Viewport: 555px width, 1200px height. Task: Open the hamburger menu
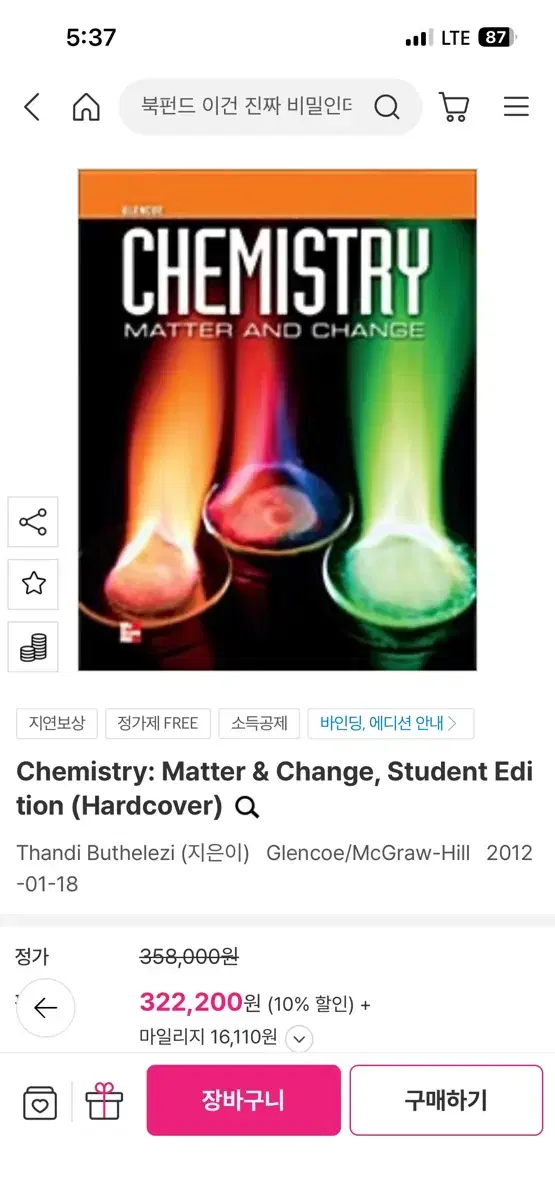tap(516, 107)
